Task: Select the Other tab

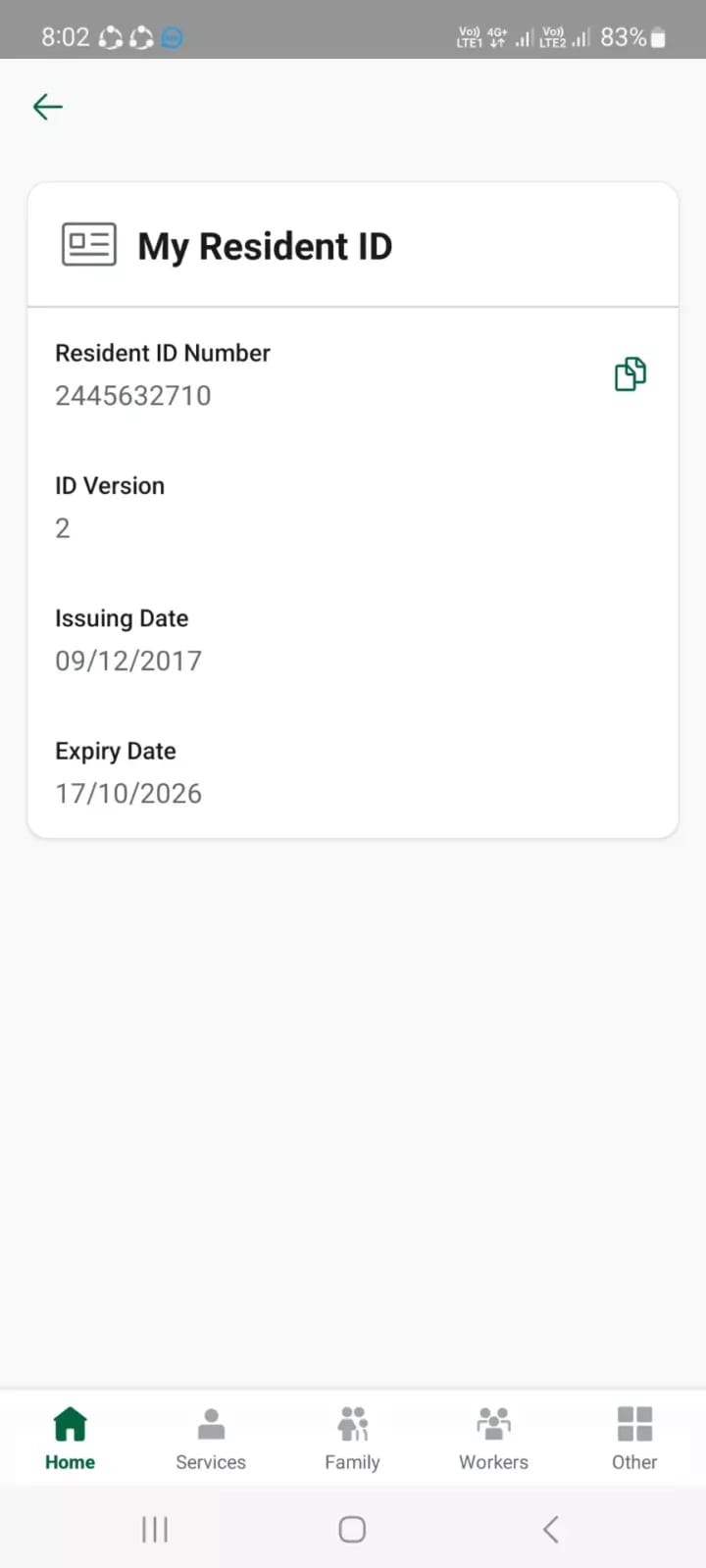Action: [634, 1438]
